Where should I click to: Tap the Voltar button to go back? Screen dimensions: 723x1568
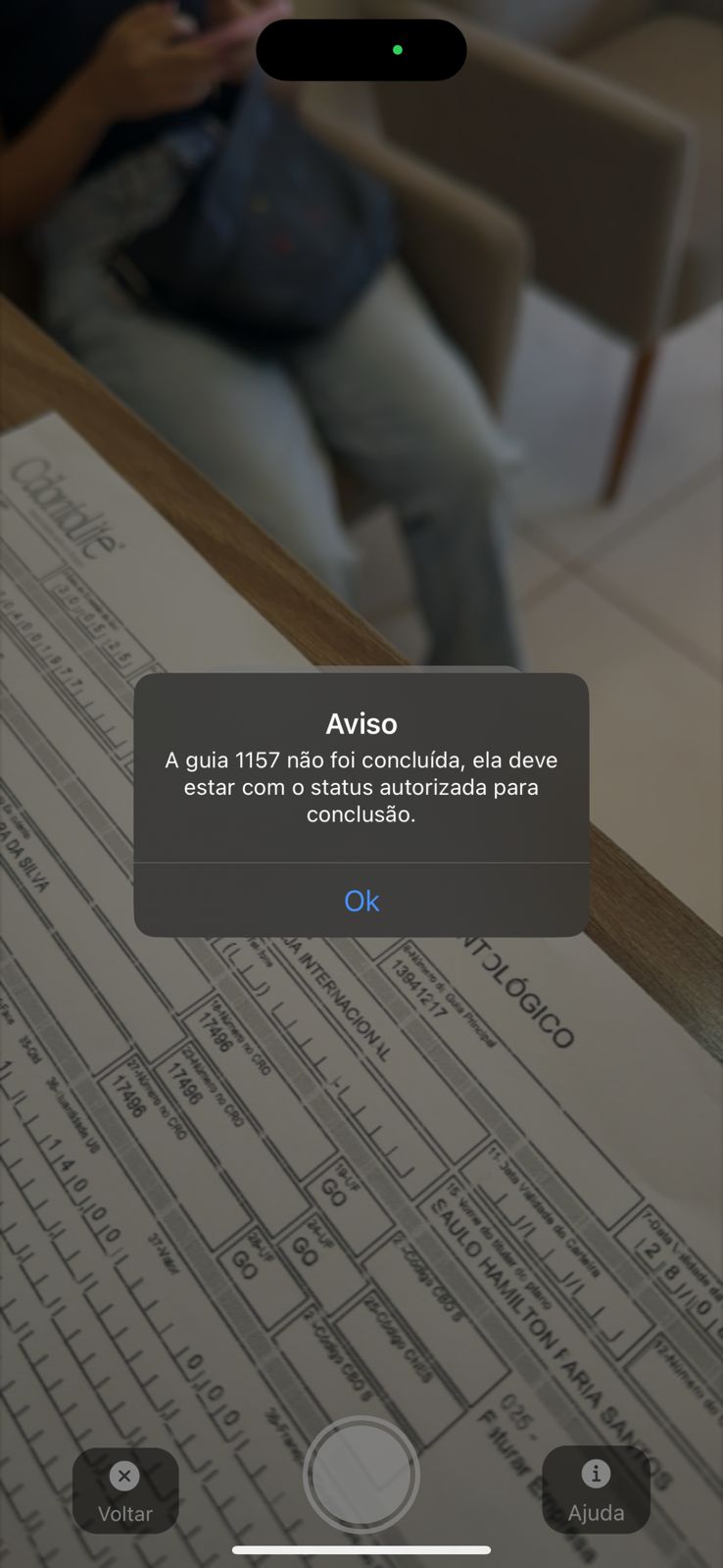[125, 1491]
